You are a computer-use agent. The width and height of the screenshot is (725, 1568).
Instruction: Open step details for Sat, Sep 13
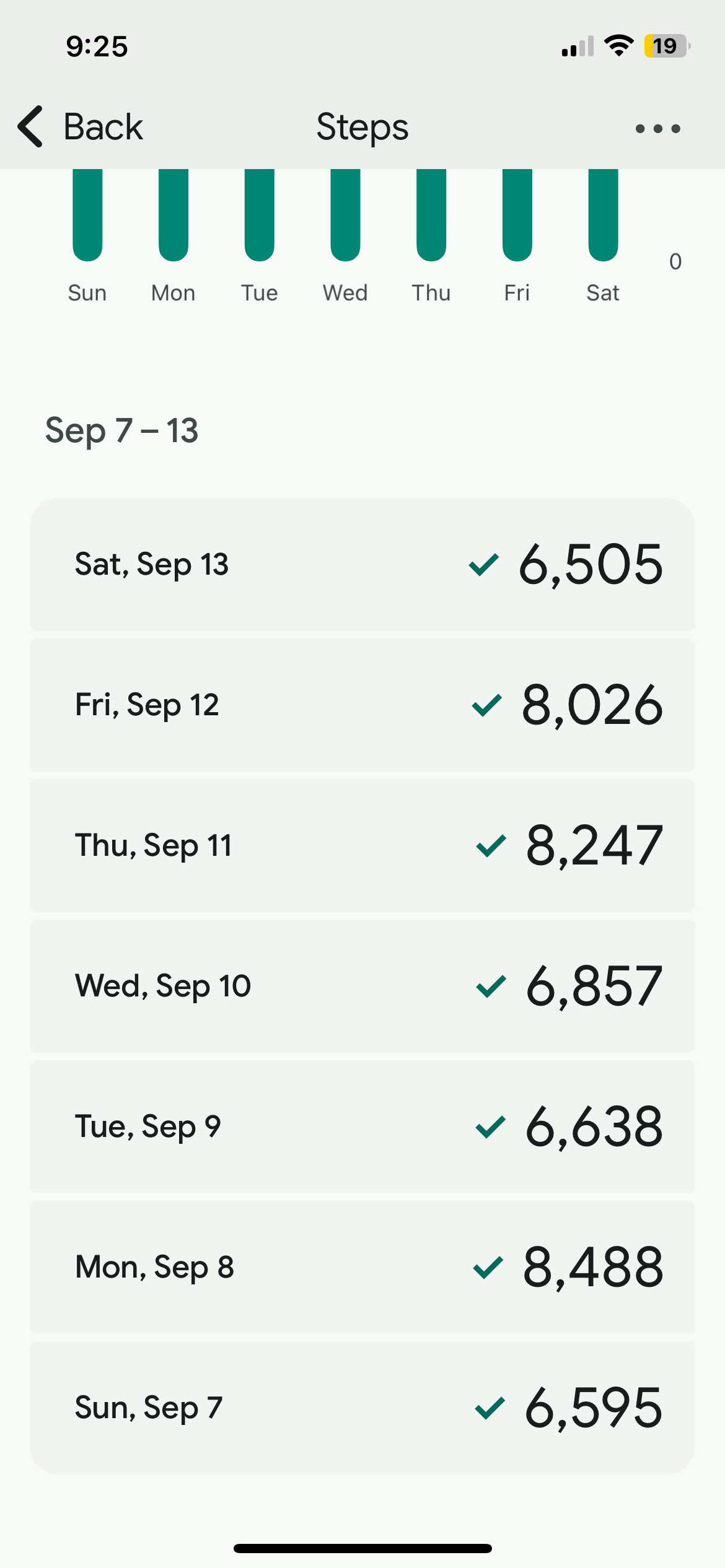click(362, 564)
